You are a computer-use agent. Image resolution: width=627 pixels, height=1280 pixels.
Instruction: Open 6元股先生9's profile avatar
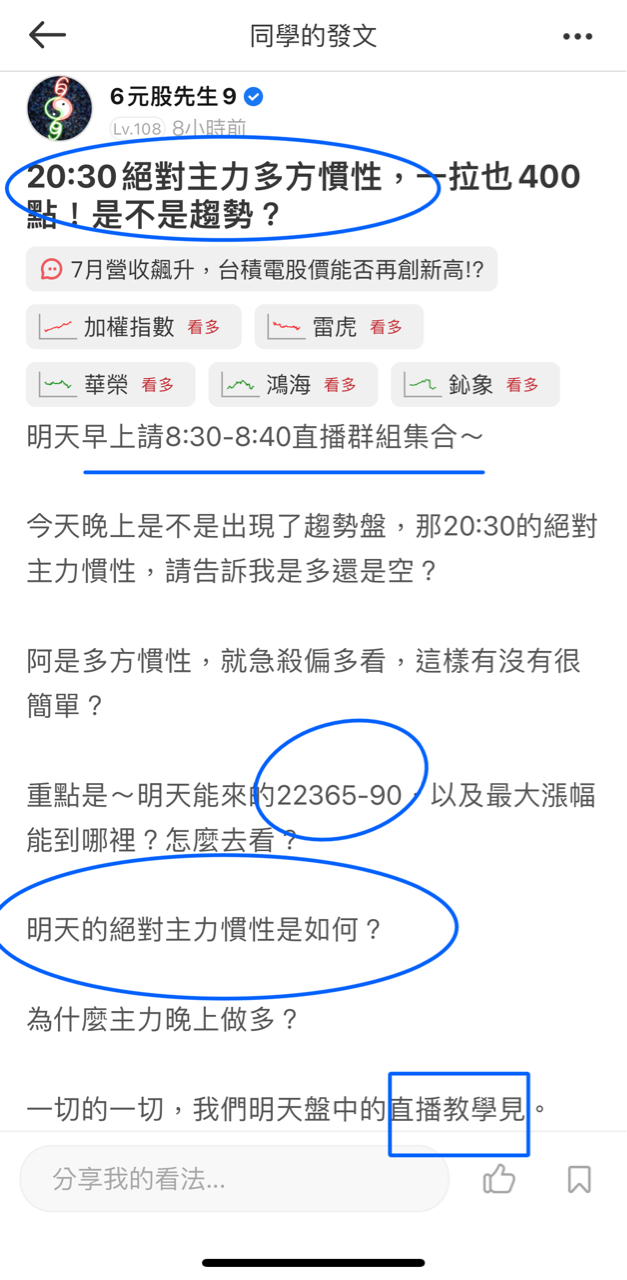click(59, 107)
